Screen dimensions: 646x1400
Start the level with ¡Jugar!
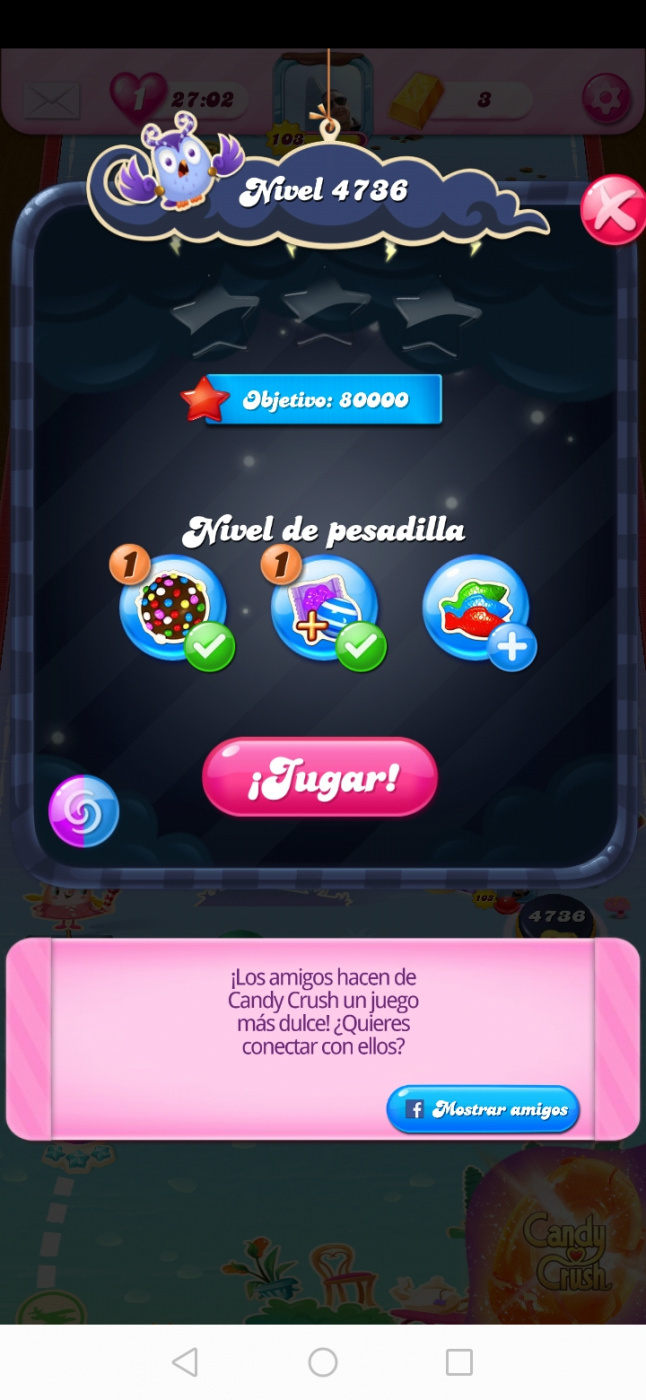(x=320, y=778)
